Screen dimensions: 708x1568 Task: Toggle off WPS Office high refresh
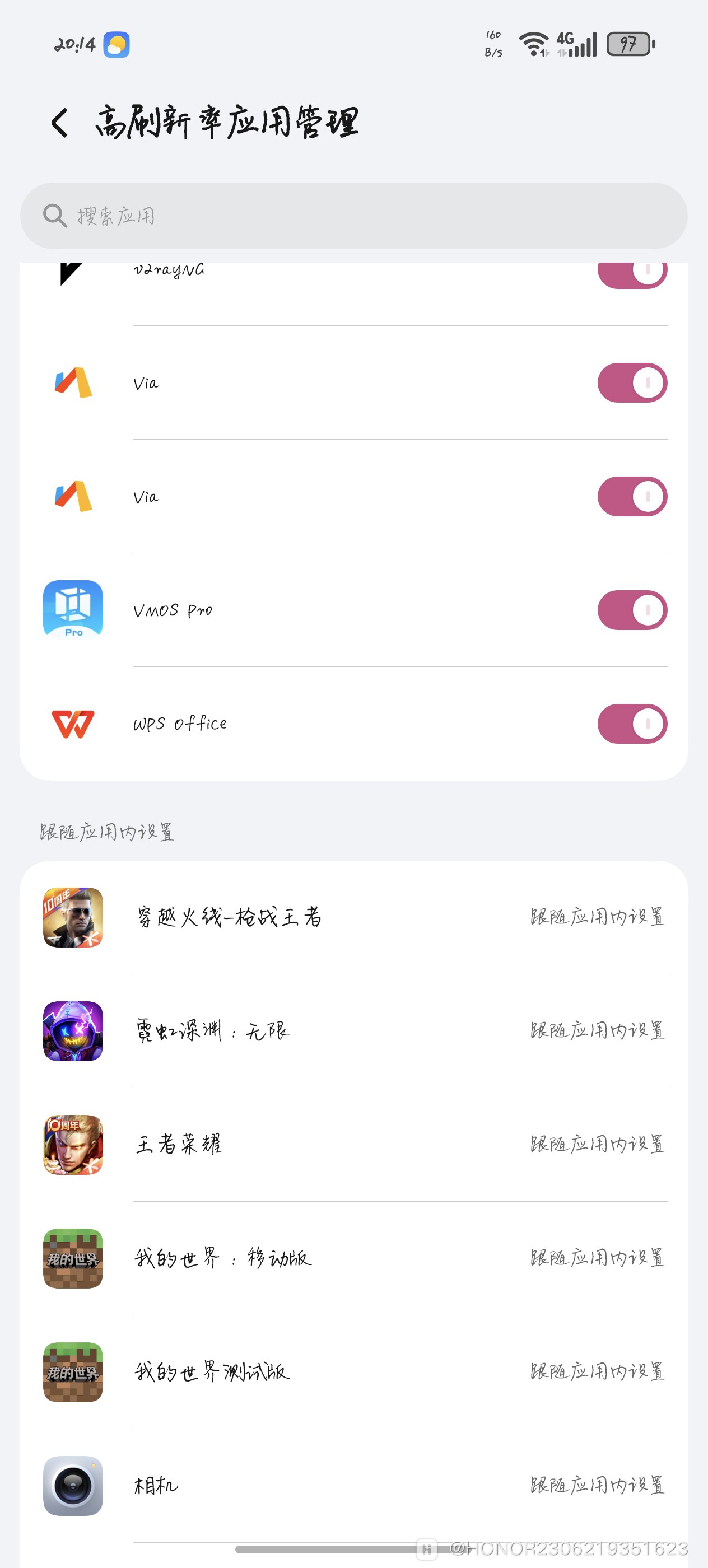click(x=632, y=724)
